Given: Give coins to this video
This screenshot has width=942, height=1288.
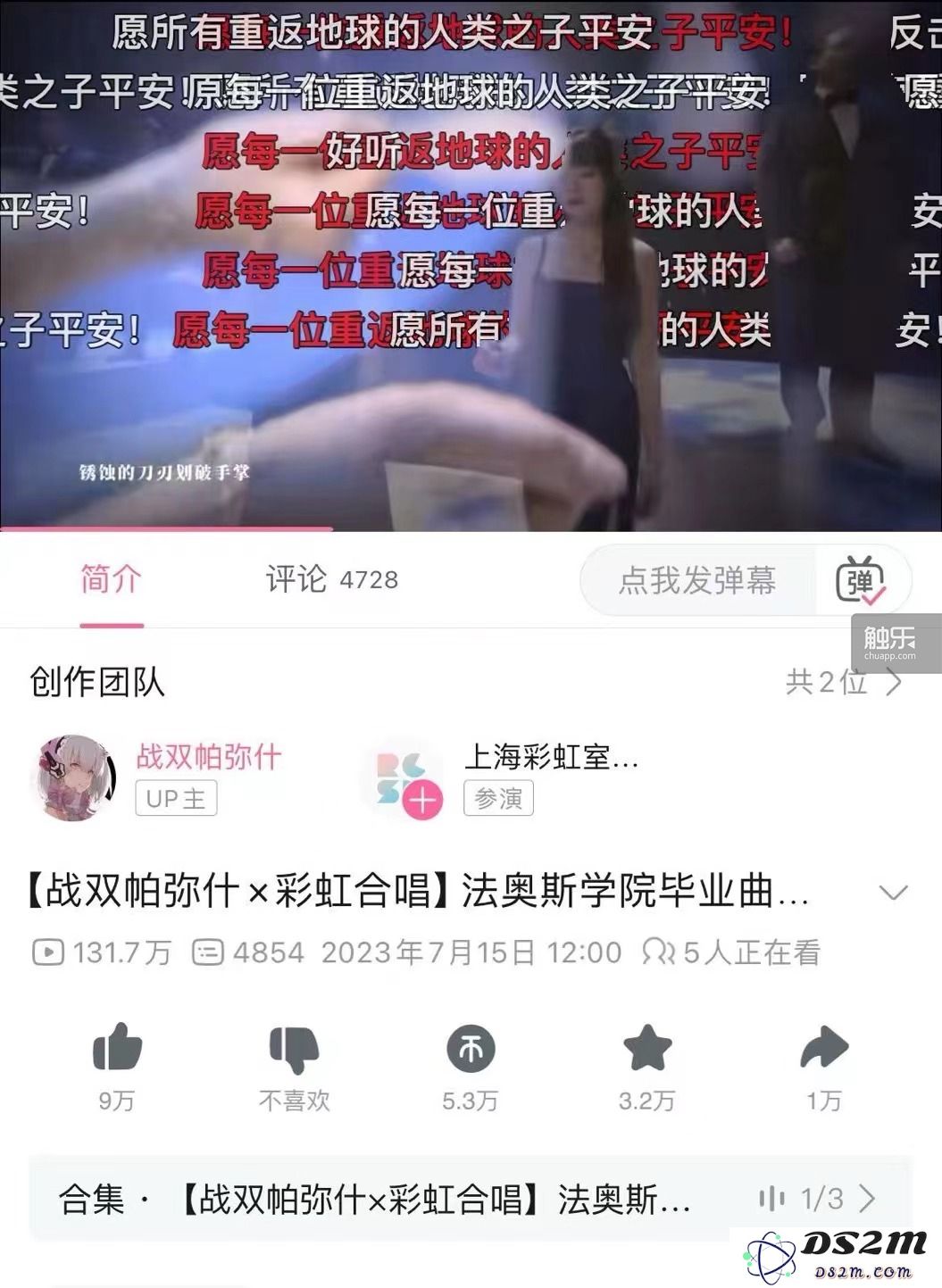Looking at the screenshot, I should (471, 1050).
